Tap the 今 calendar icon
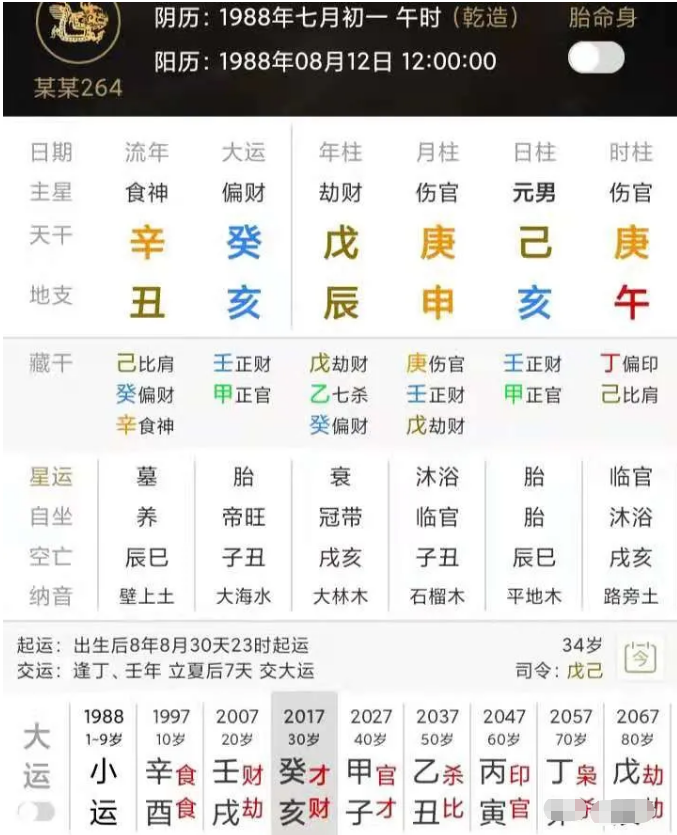The image size is (677, 835). pyautogui.click(x=639, y=658)
